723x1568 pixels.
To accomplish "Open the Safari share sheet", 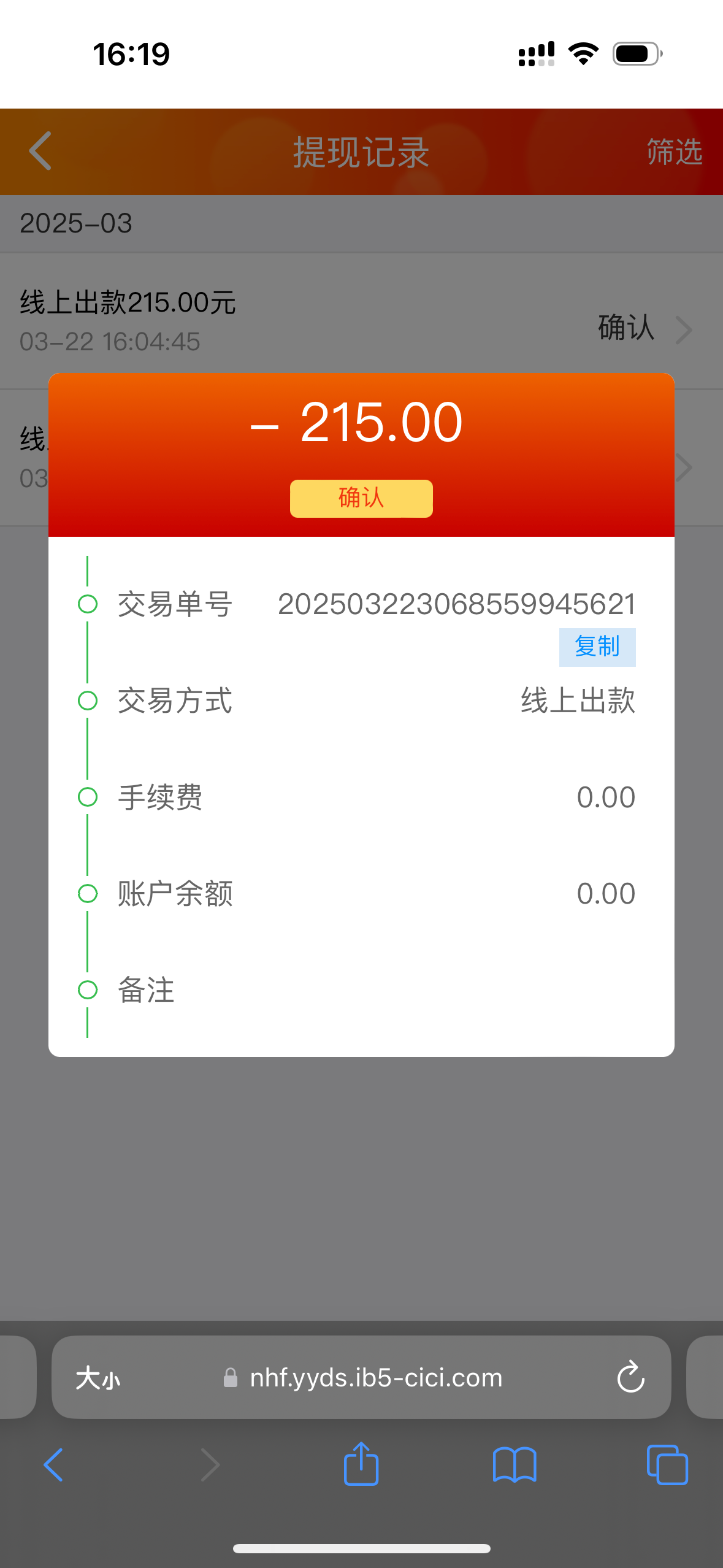I will coord(361,1464).
